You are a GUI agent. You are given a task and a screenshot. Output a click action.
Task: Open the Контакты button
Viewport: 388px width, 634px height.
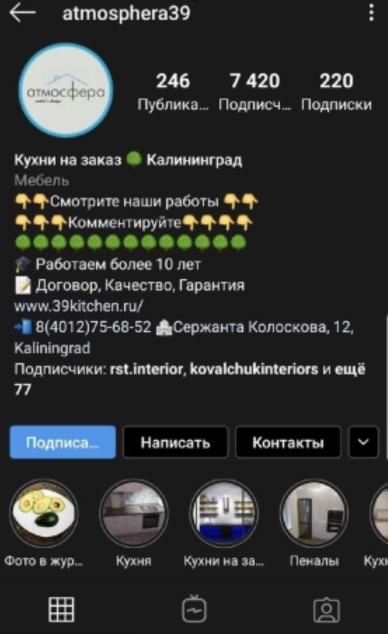[288, 442]
